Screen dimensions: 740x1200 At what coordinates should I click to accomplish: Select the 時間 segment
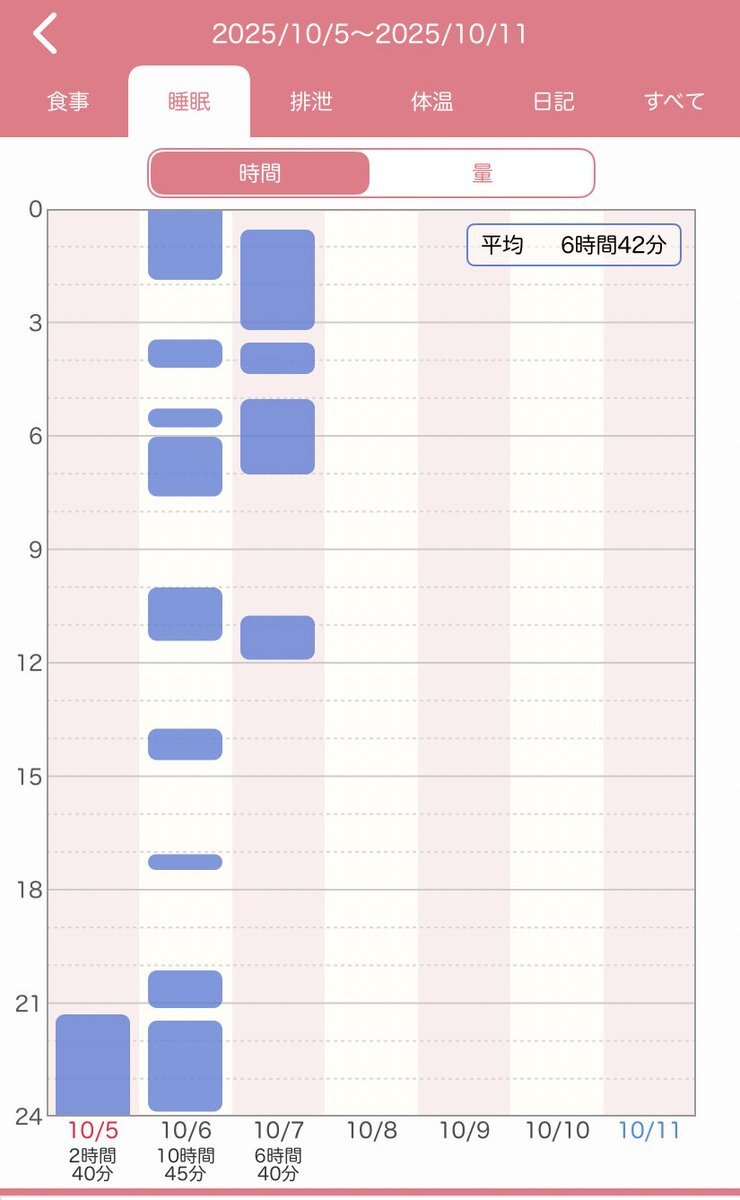[260, 173]
